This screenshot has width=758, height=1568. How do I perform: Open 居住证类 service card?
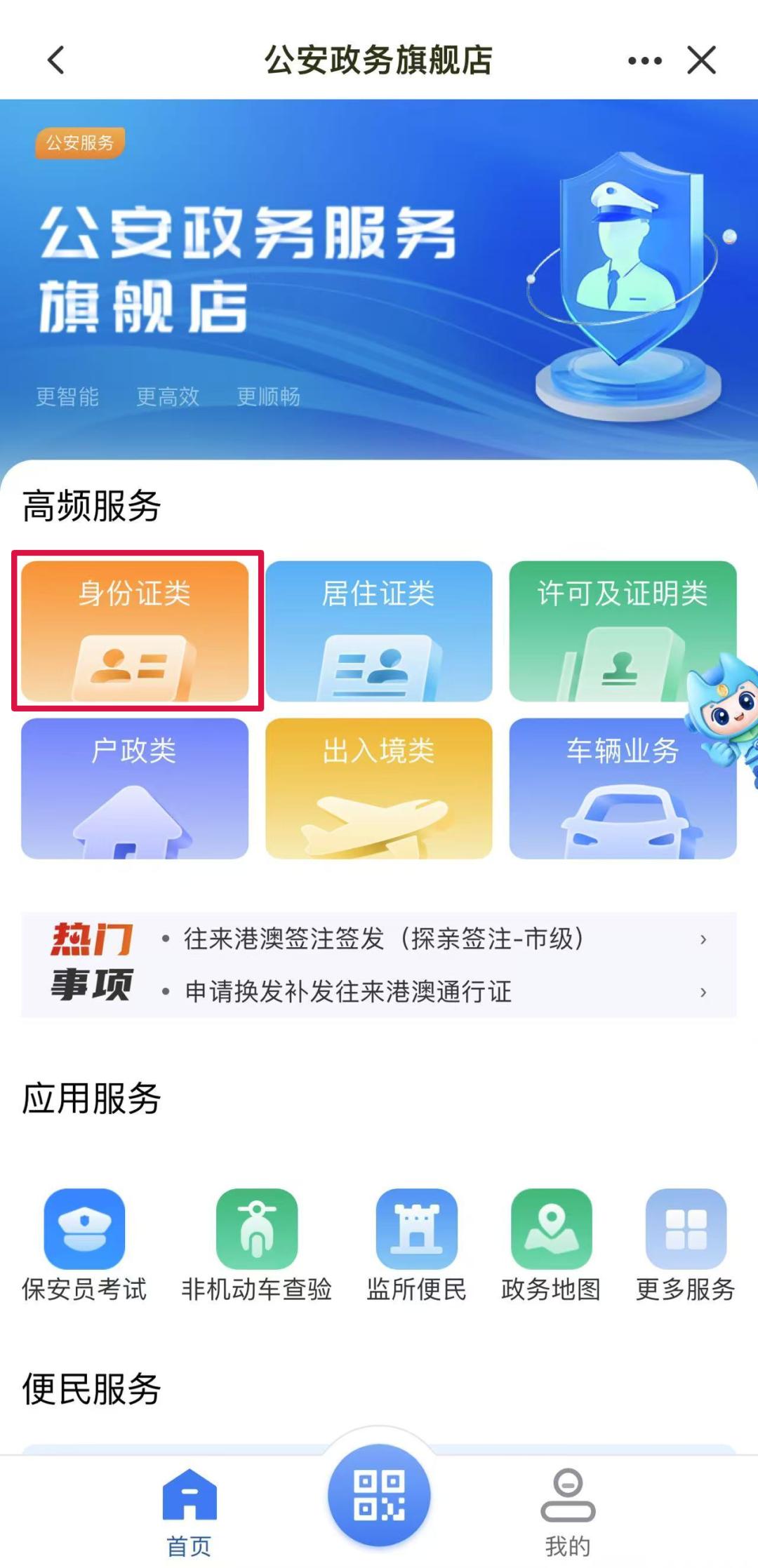(x=378, y=631)
